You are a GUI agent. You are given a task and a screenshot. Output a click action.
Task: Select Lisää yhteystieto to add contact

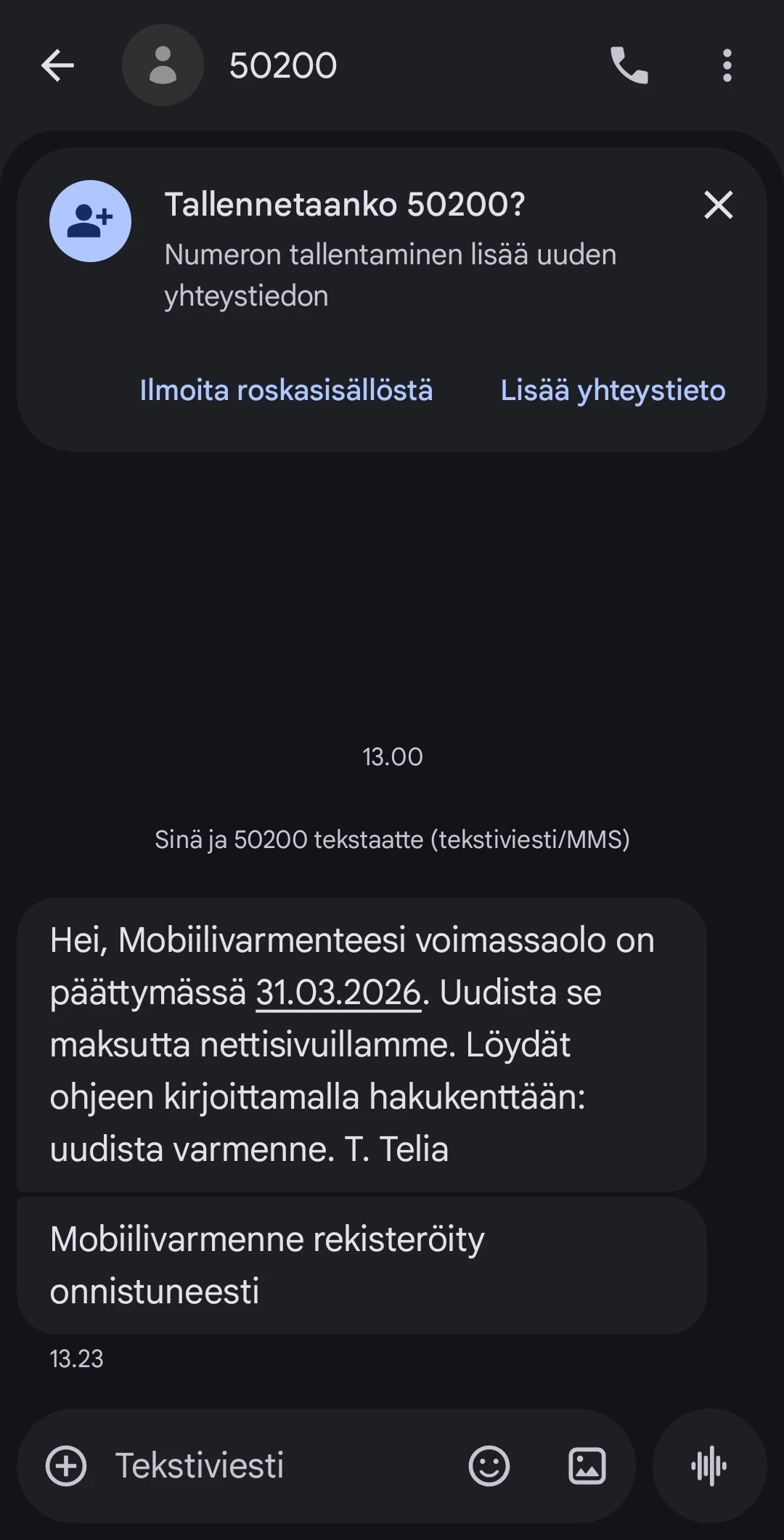(x=613, y=391)
